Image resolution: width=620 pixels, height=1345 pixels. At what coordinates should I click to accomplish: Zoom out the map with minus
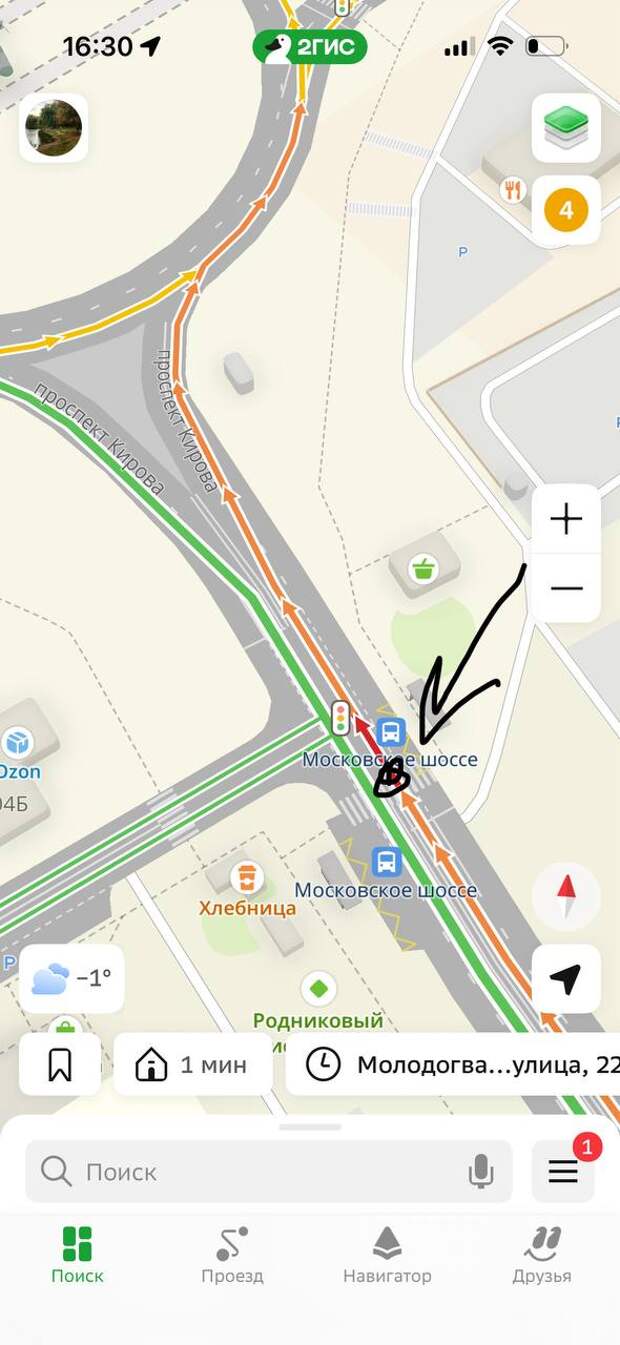[x=566, y=588]
